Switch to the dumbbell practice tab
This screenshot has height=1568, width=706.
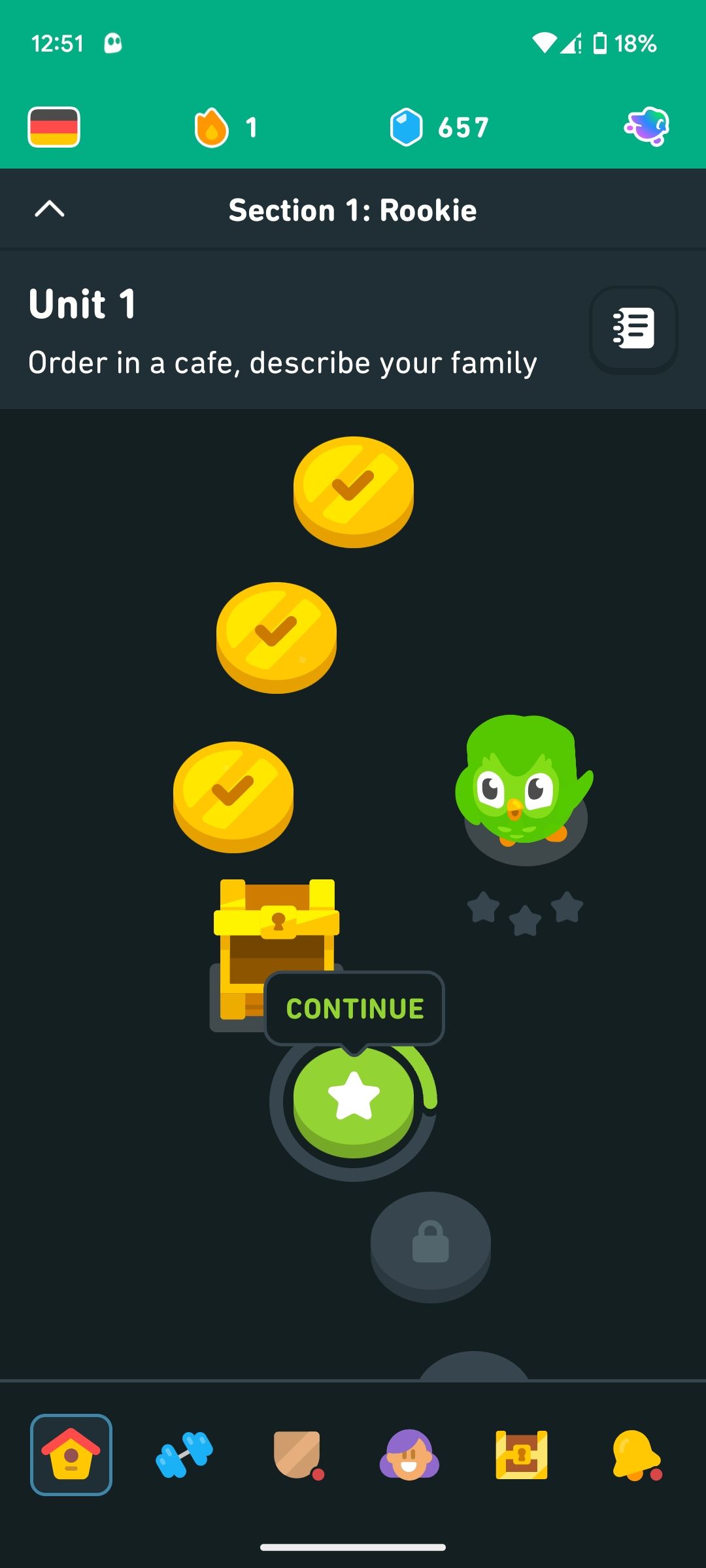pos(184,1454)
